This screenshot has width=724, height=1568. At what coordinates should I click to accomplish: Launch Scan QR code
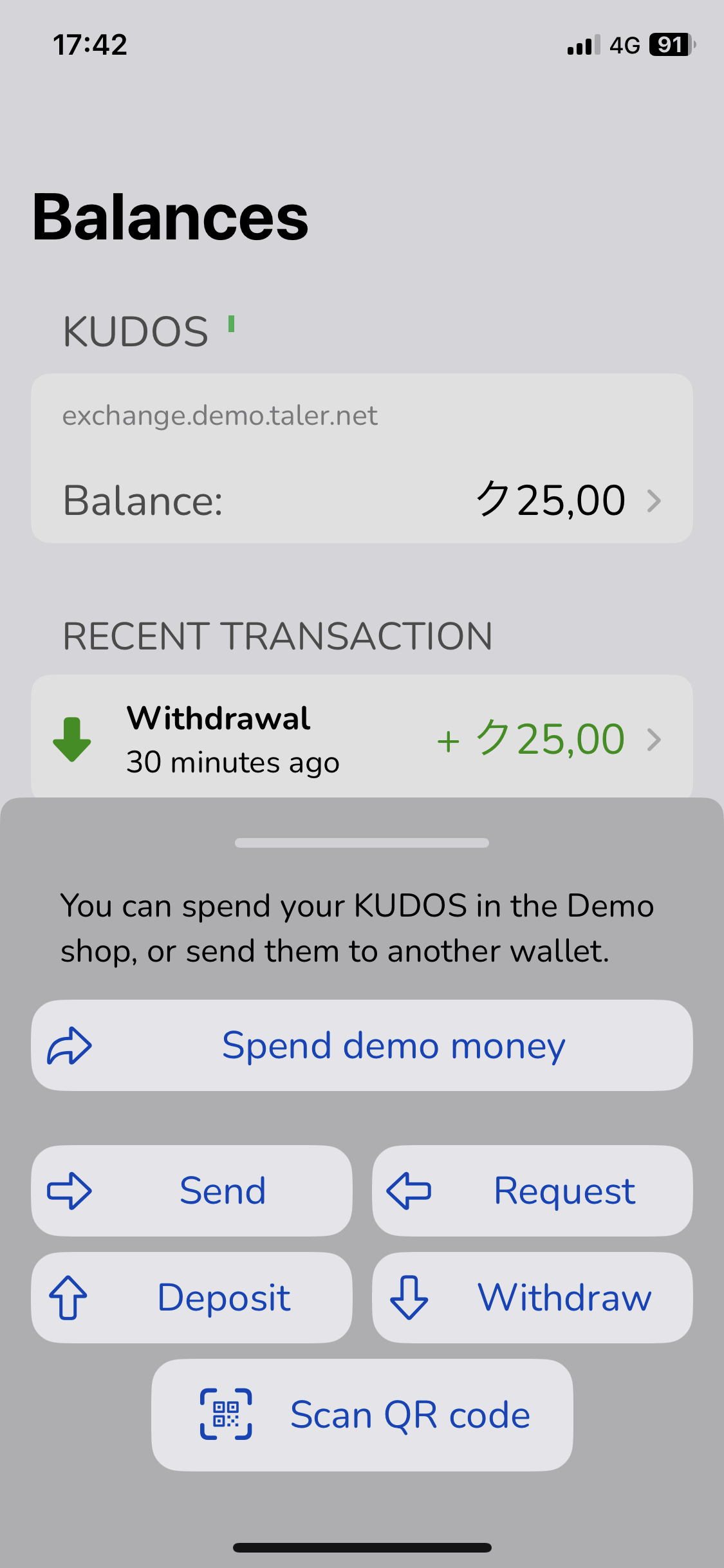362,1415
